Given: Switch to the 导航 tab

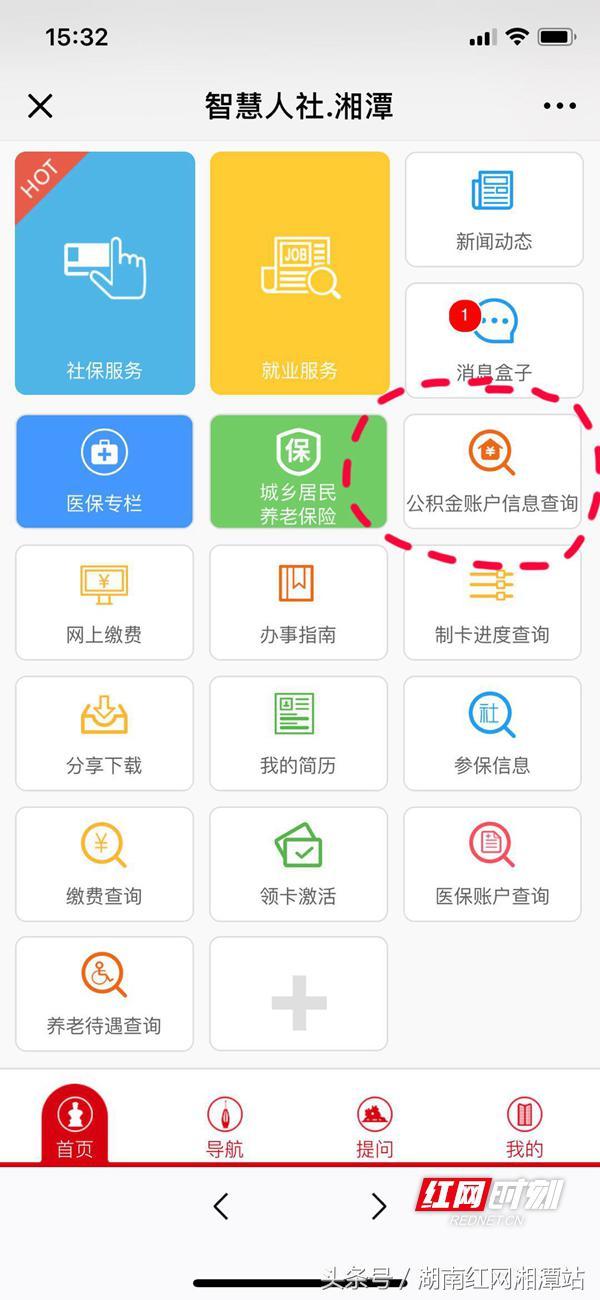Looking at the screenshot, I should coord(224,1127).
